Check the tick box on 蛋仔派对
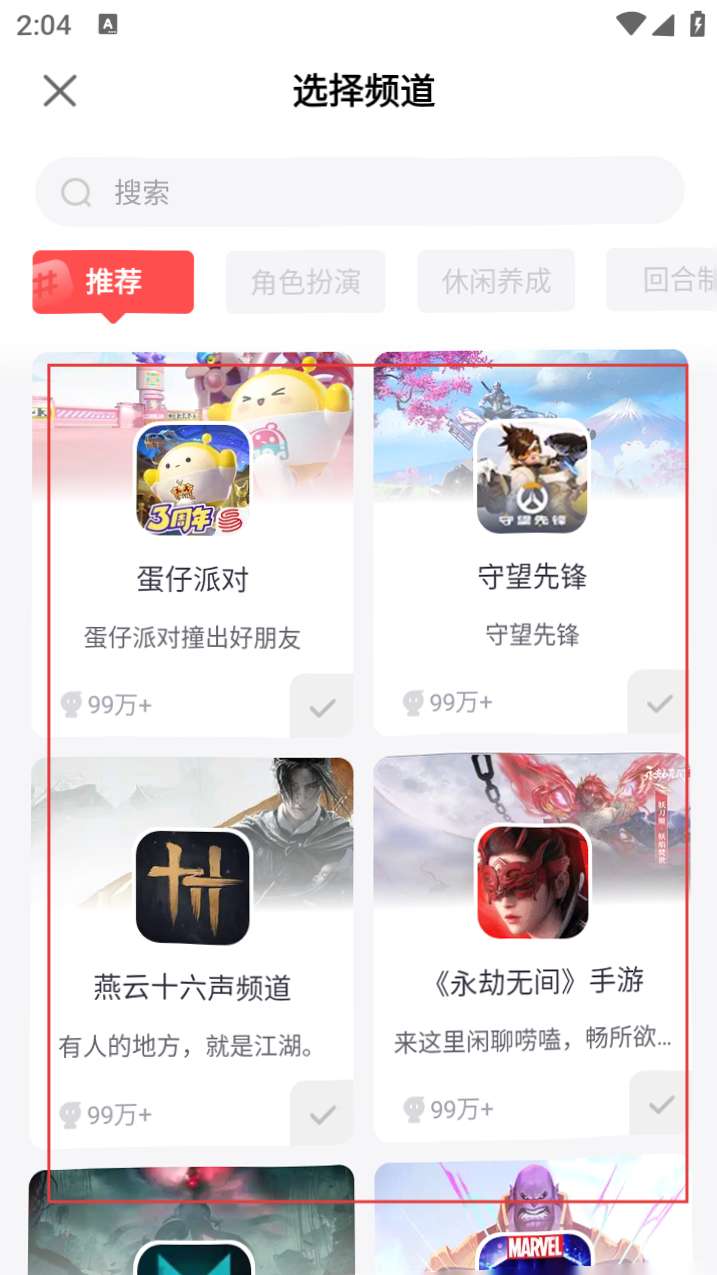The height and width of the screenshot is (1275, 717). 321,707
